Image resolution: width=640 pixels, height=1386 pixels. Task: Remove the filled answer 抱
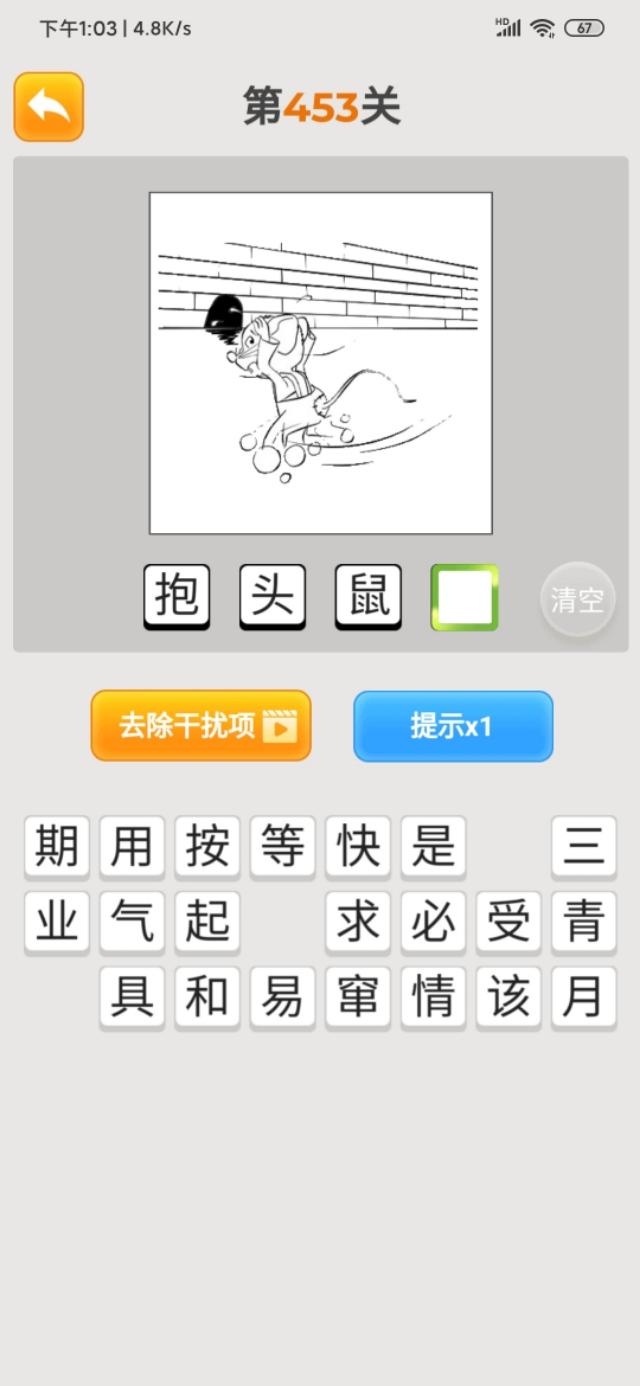pyautogui.click(x=177, y=597)
